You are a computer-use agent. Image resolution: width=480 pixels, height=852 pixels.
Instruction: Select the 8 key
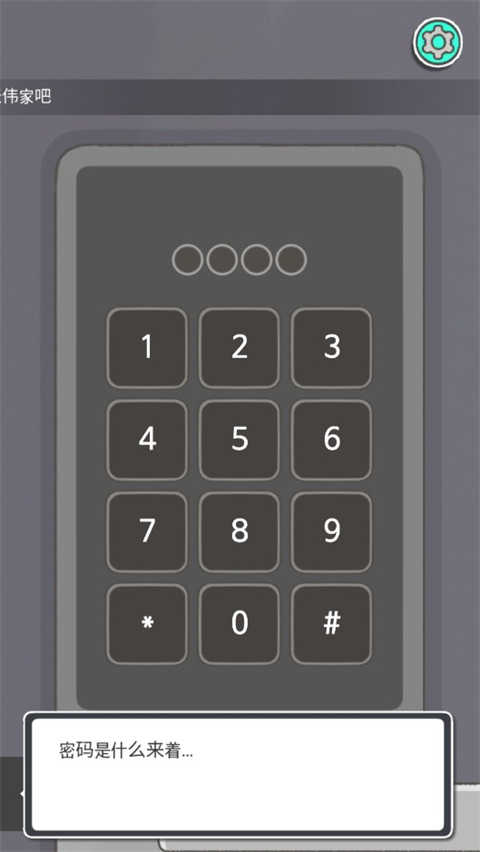pyautogui.click(x=239, y=532)
